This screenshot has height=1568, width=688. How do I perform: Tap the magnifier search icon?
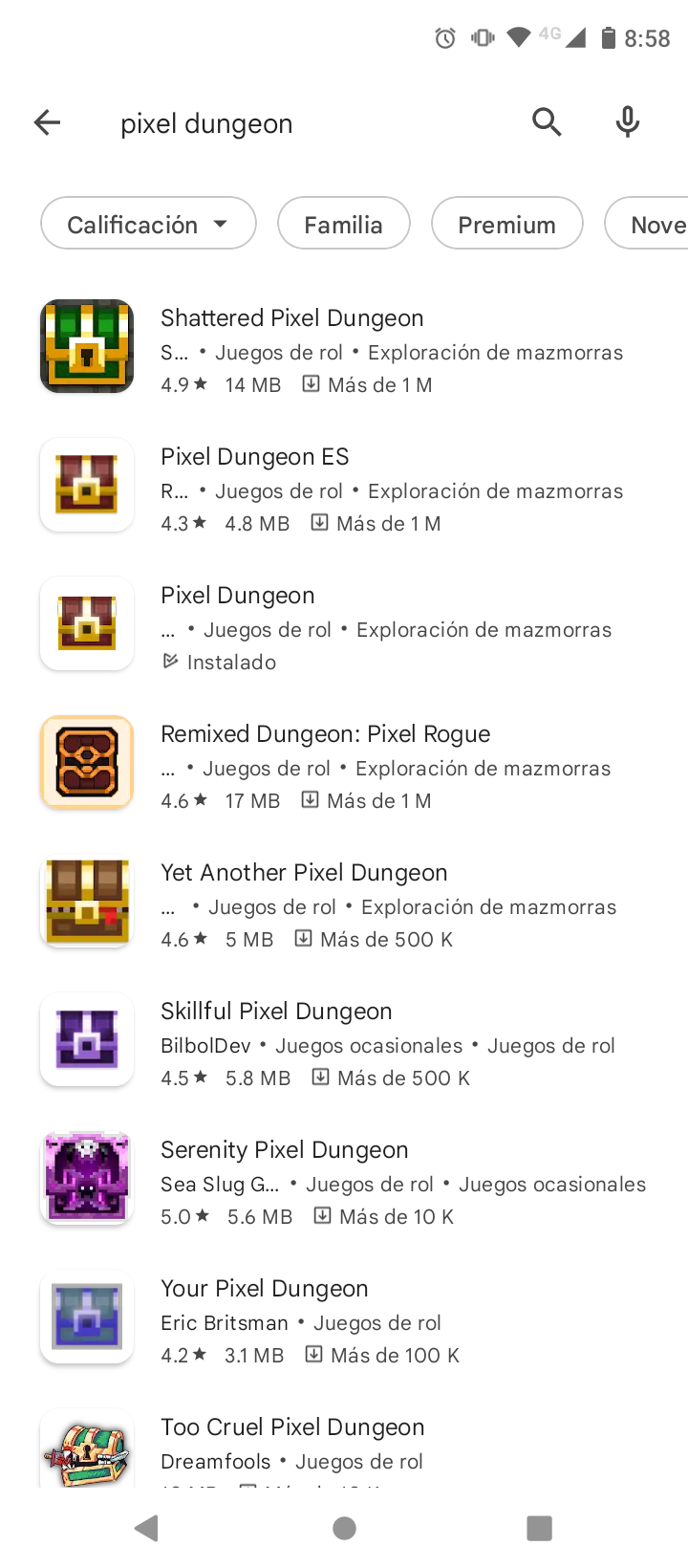547,122
